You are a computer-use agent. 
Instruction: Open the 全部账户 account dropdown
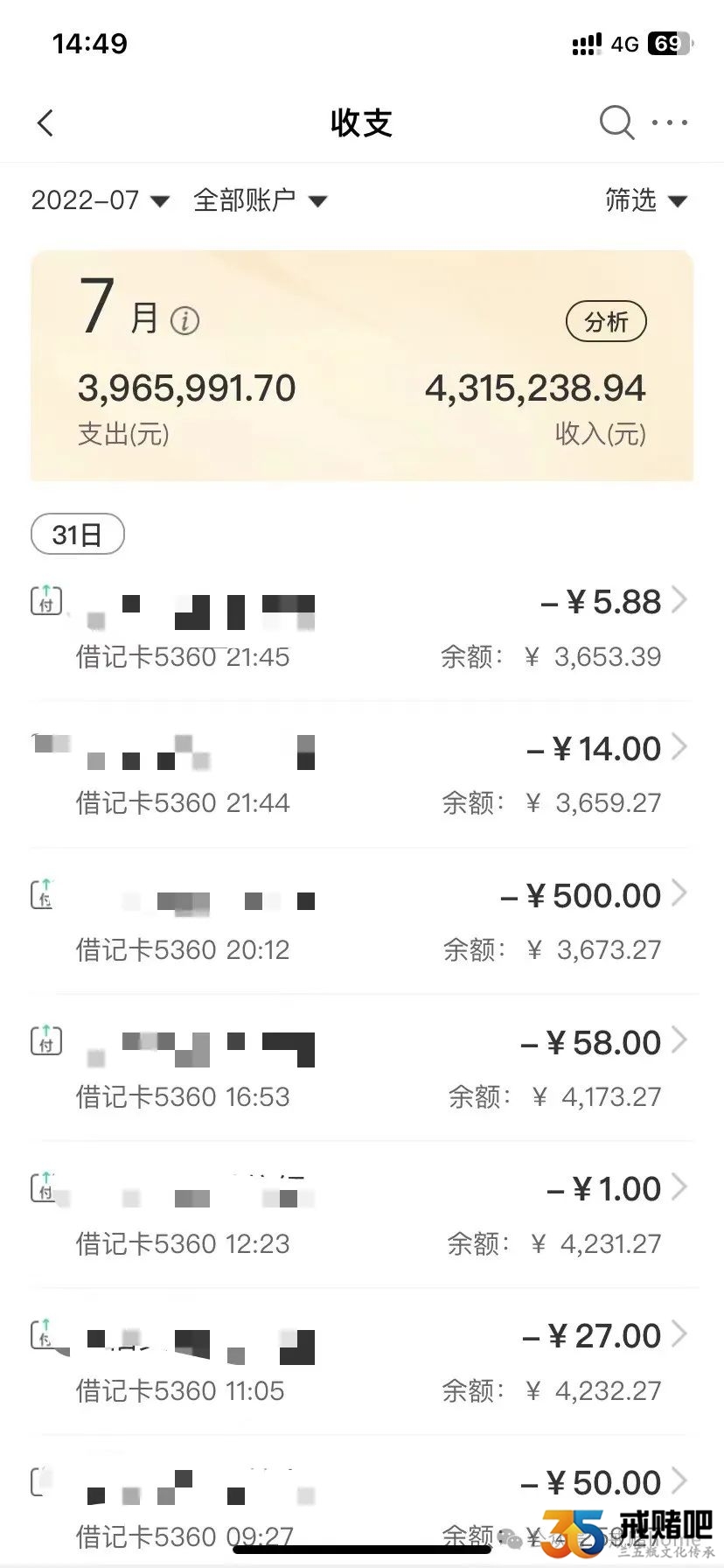click(260, 200)
